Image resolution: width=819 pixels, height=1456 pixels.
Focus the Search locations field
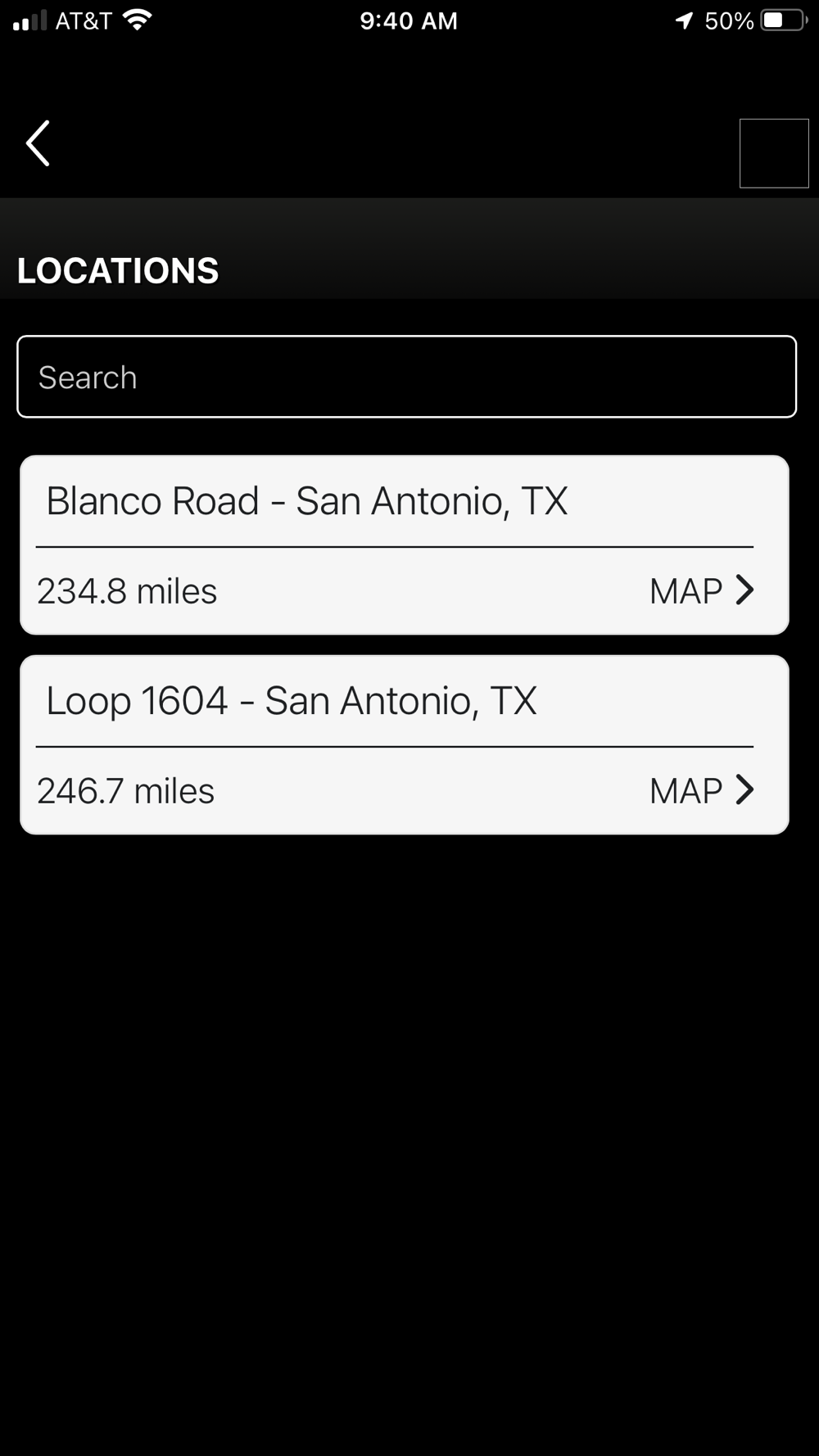tap(406, 377)
